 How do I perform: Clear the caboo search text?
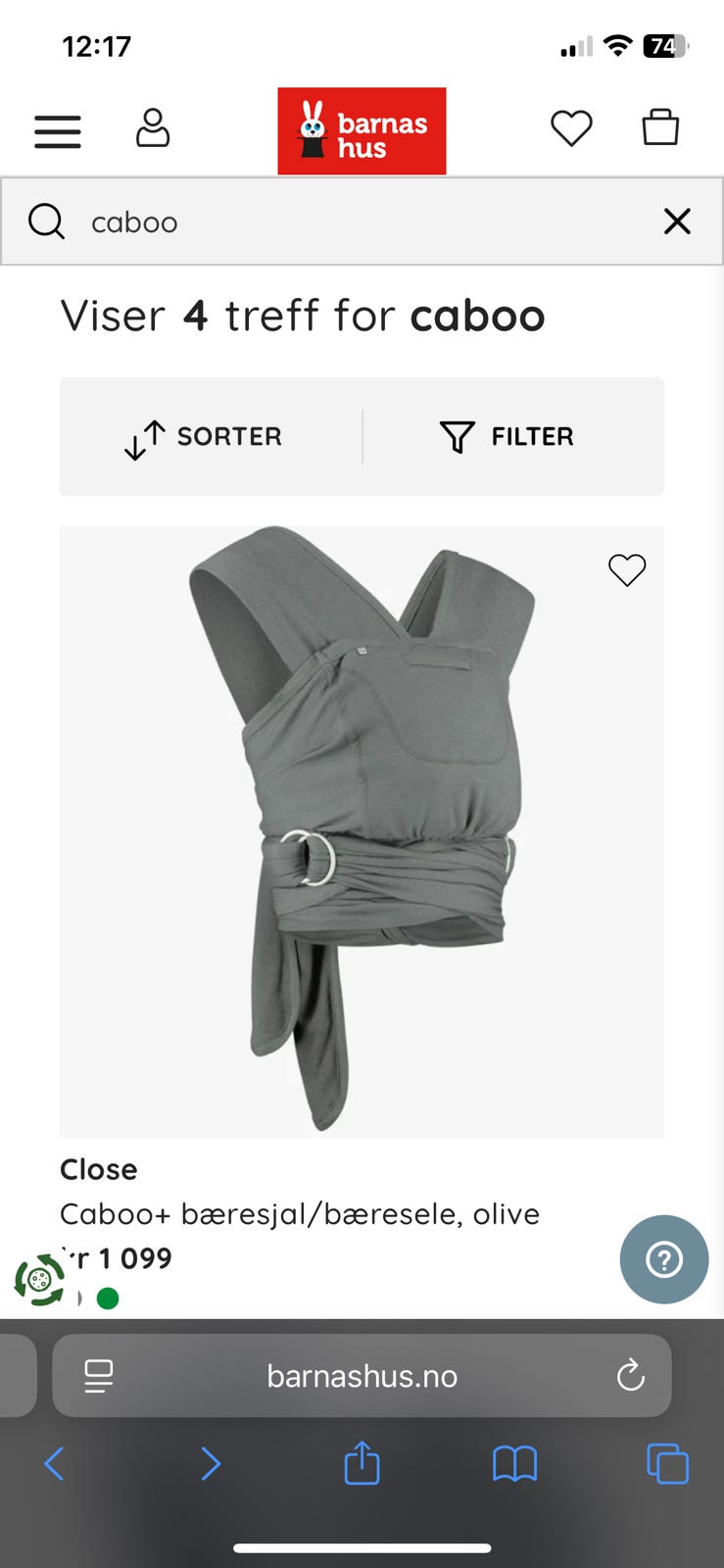click(677, 221)
